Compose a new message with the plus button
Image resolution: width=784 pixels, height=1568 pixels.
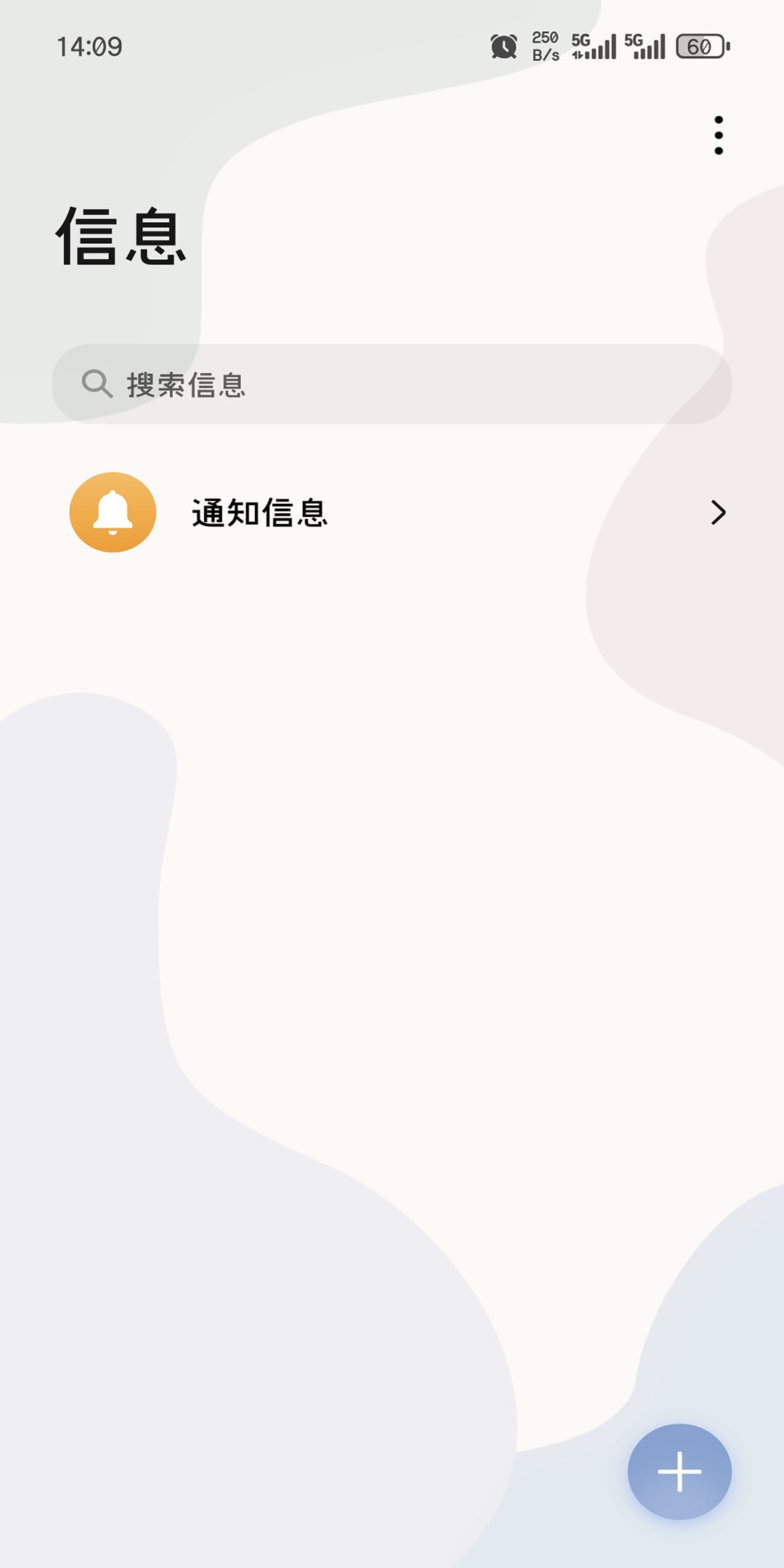pyautogui.click(x=679, y=1471)
